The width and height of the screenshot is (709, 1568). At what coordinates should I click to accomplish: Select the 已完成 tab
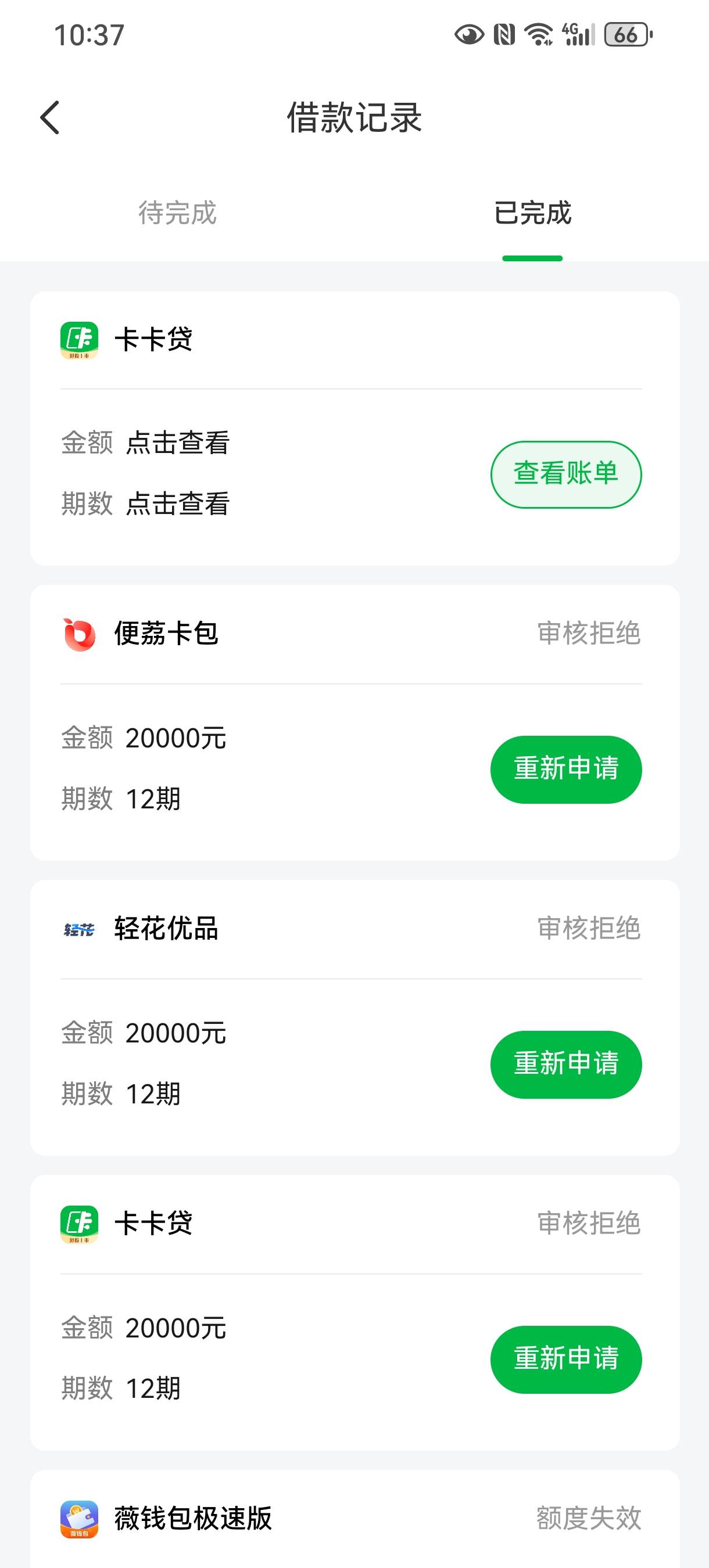[532, 213]
